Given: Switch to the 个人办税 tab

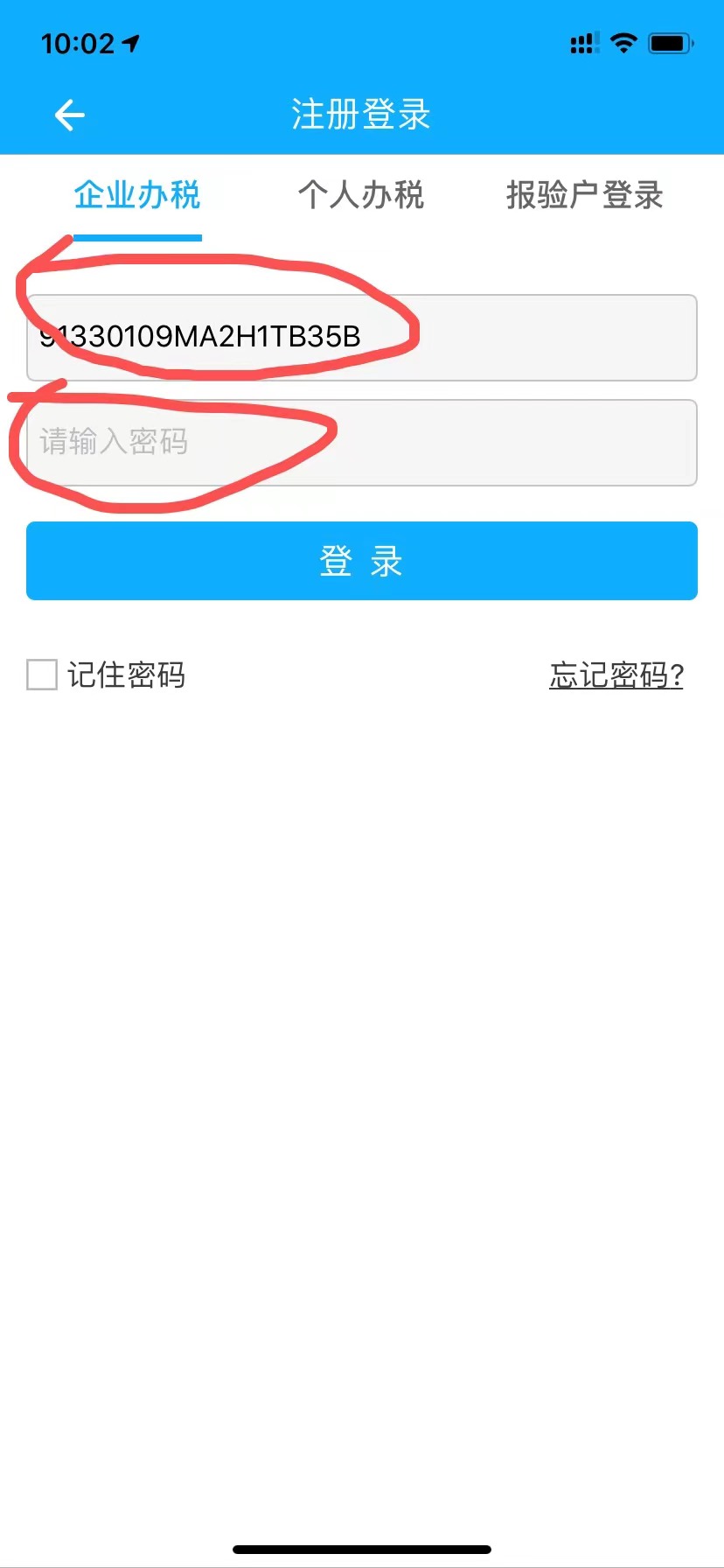Looking at the screenshot, I should (361, 194).
